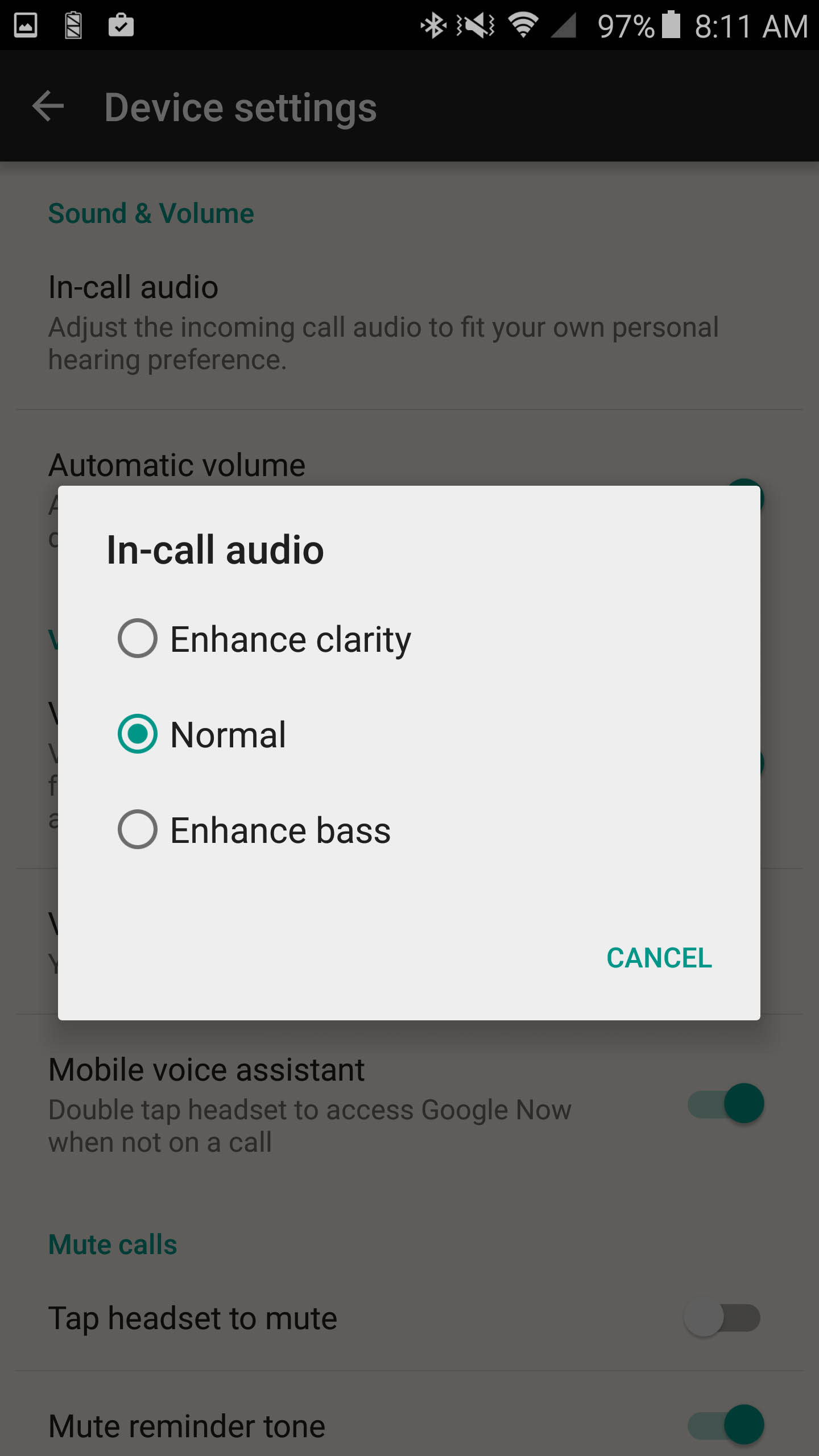Select the Enhance clarity option
This screenshot has height=1456, width=819.
[x=409, y=639]
